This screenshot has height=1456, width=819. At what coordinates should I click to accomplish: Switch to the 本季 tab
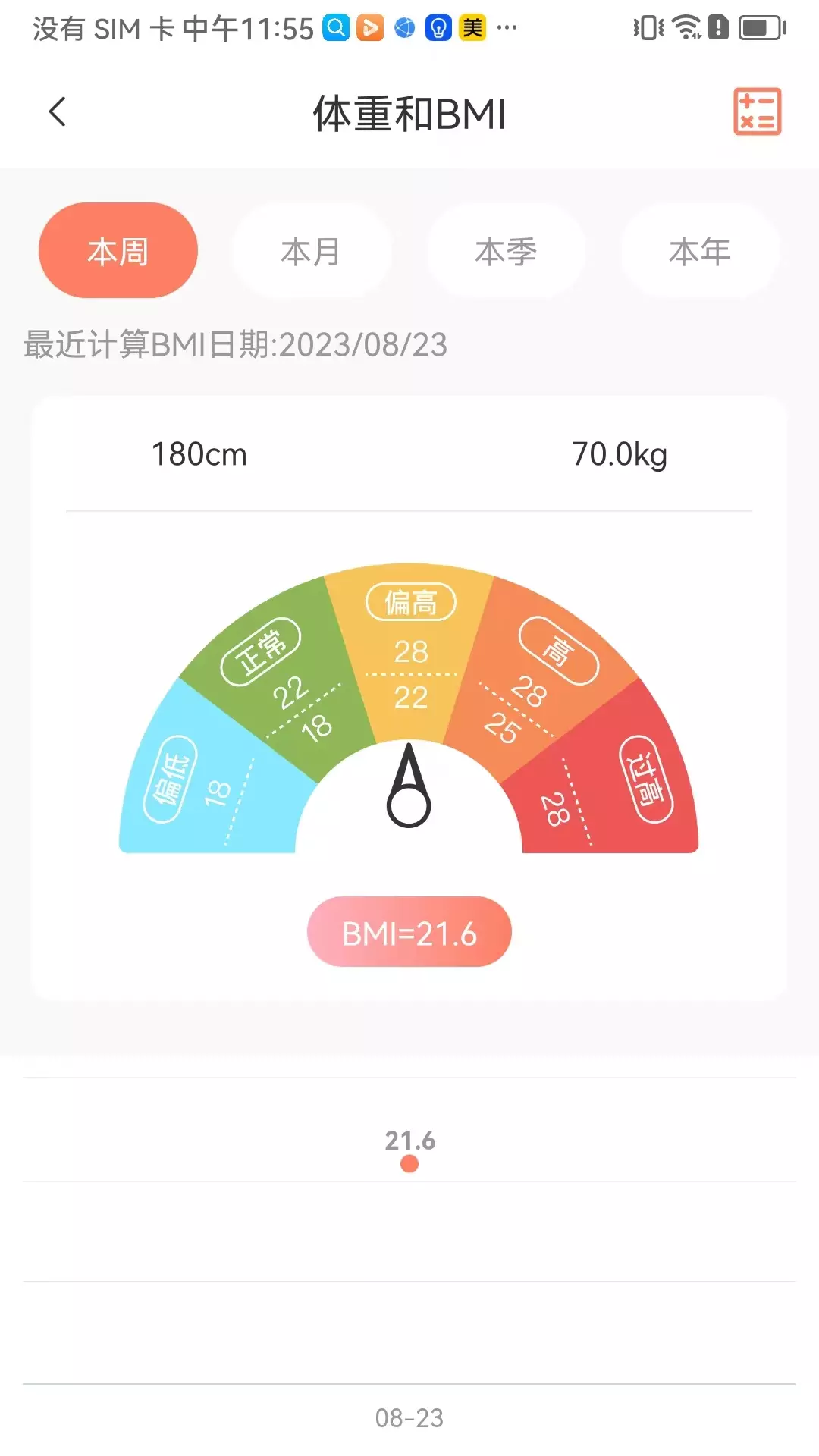pos(506,250)
